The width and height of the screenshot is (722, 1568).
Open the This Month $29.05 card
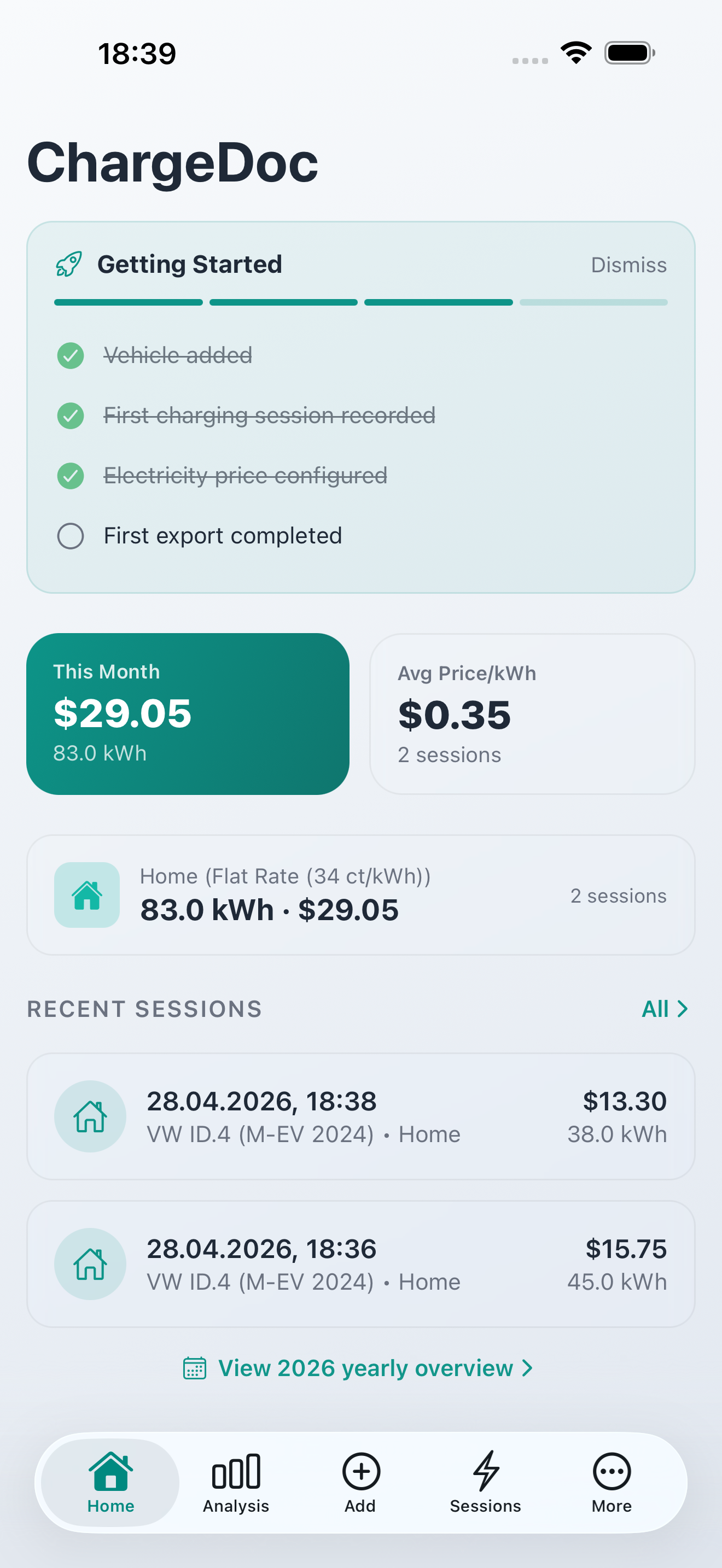click(x=188, y=713)
